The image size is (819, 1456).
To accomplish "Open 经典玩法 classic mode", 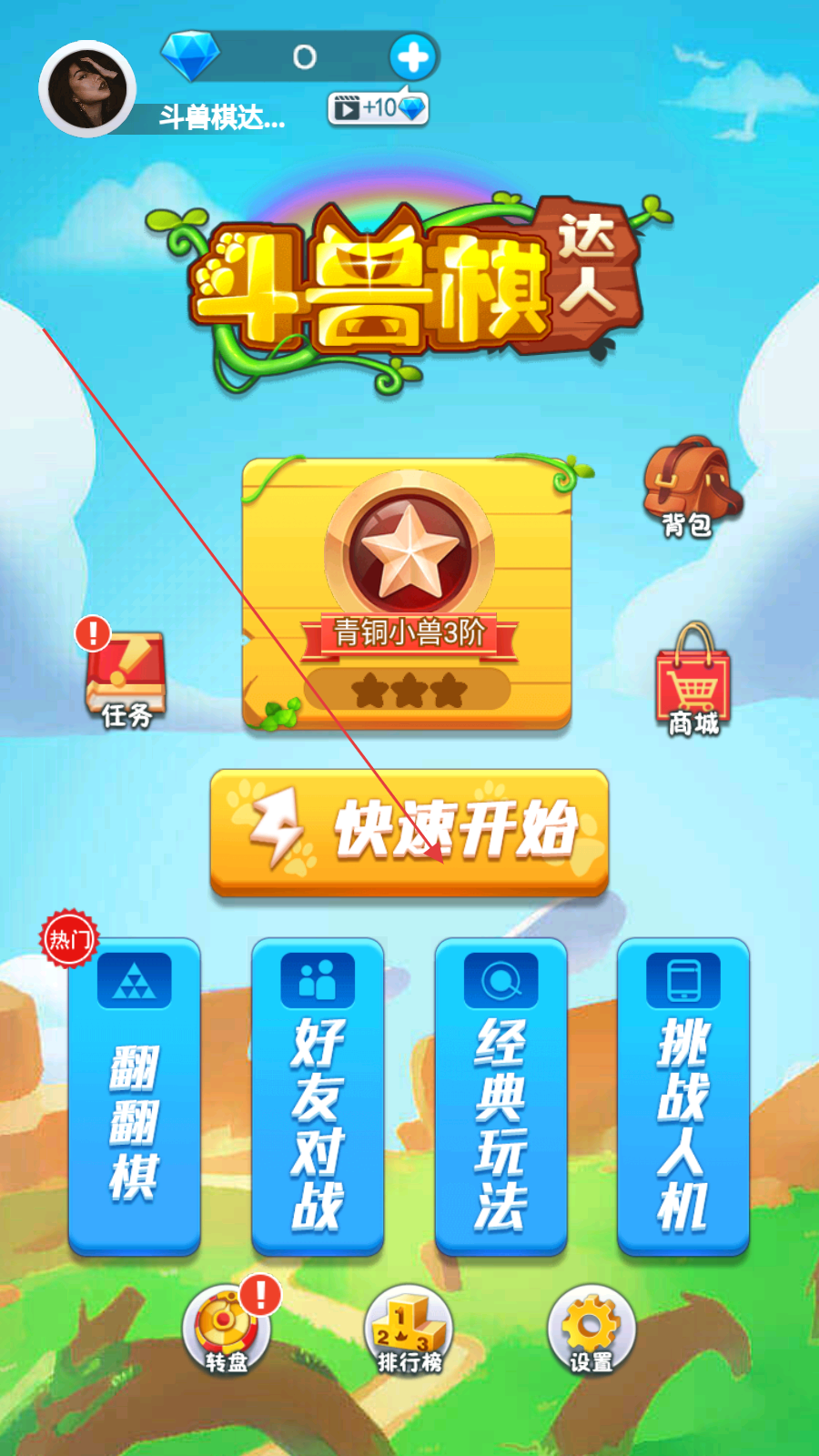I will (500, 1097).
